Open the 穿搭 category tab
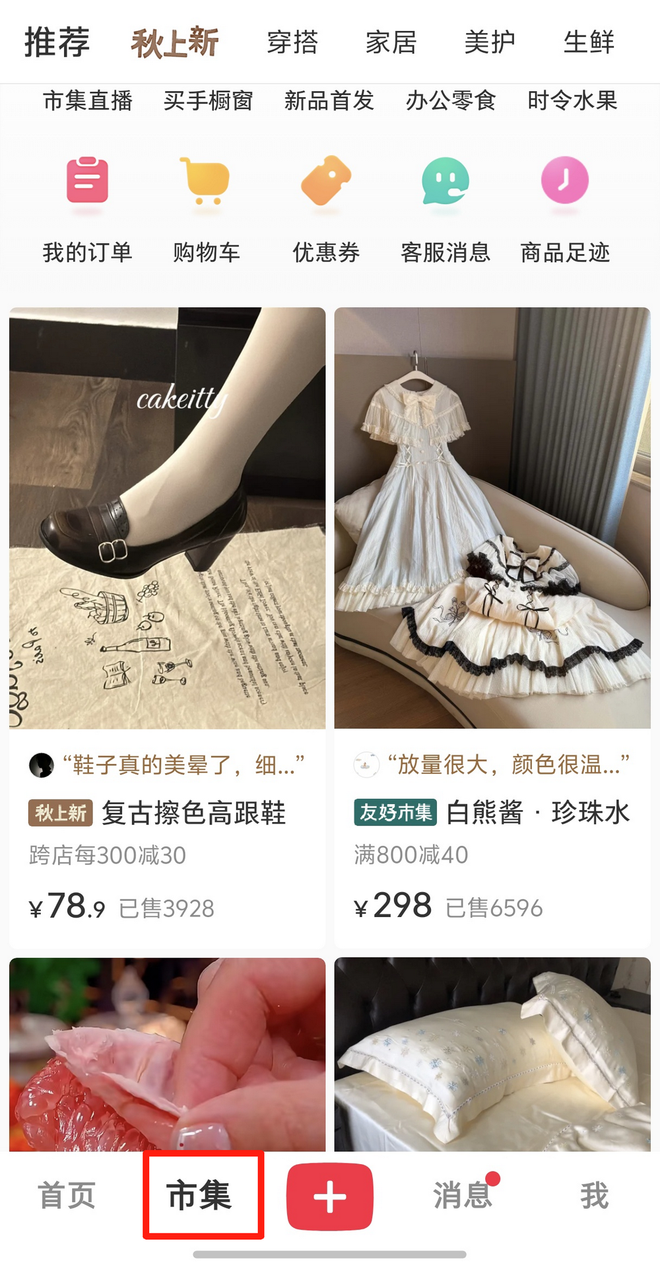Image resolution: width=660 pixels, height=1271 pixels. coord(292,43)
